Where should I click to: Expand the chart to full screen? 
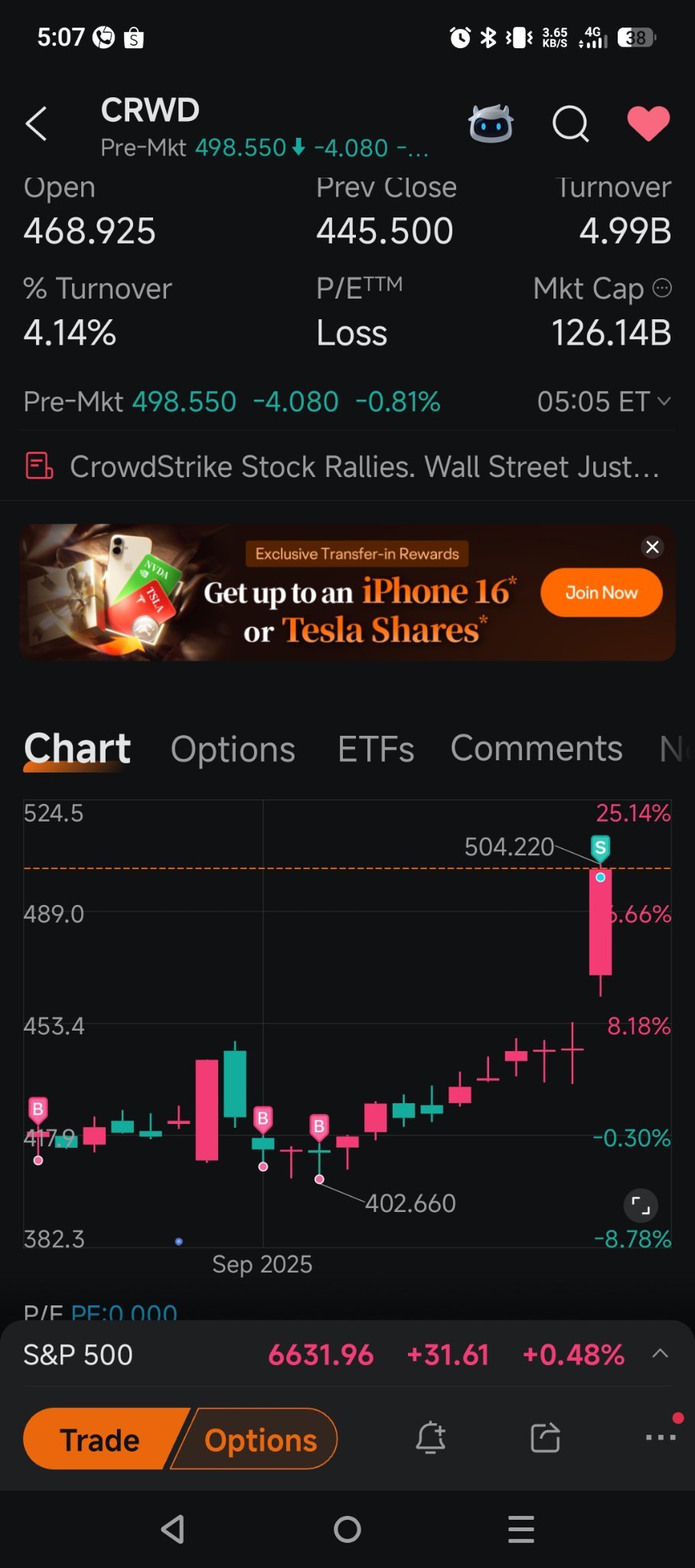tap(641, 1206)
